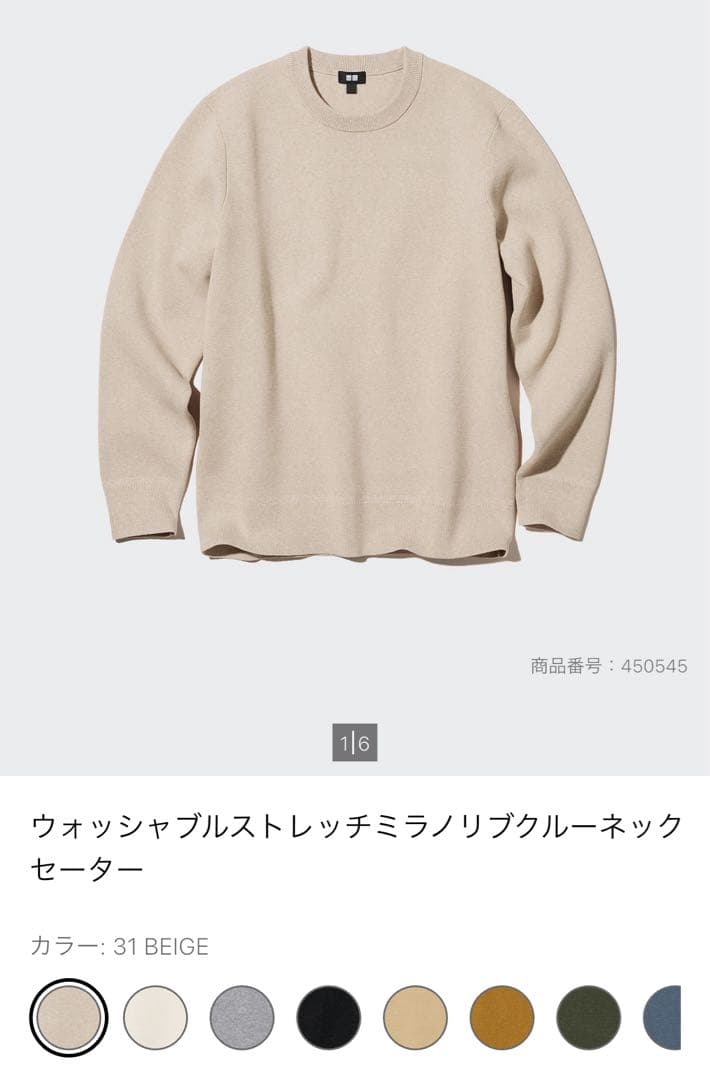Image resolution: width=710 pixels, height=1080 pixels.
Task: Select the light tan color swatch
Action: point(415,1017)
